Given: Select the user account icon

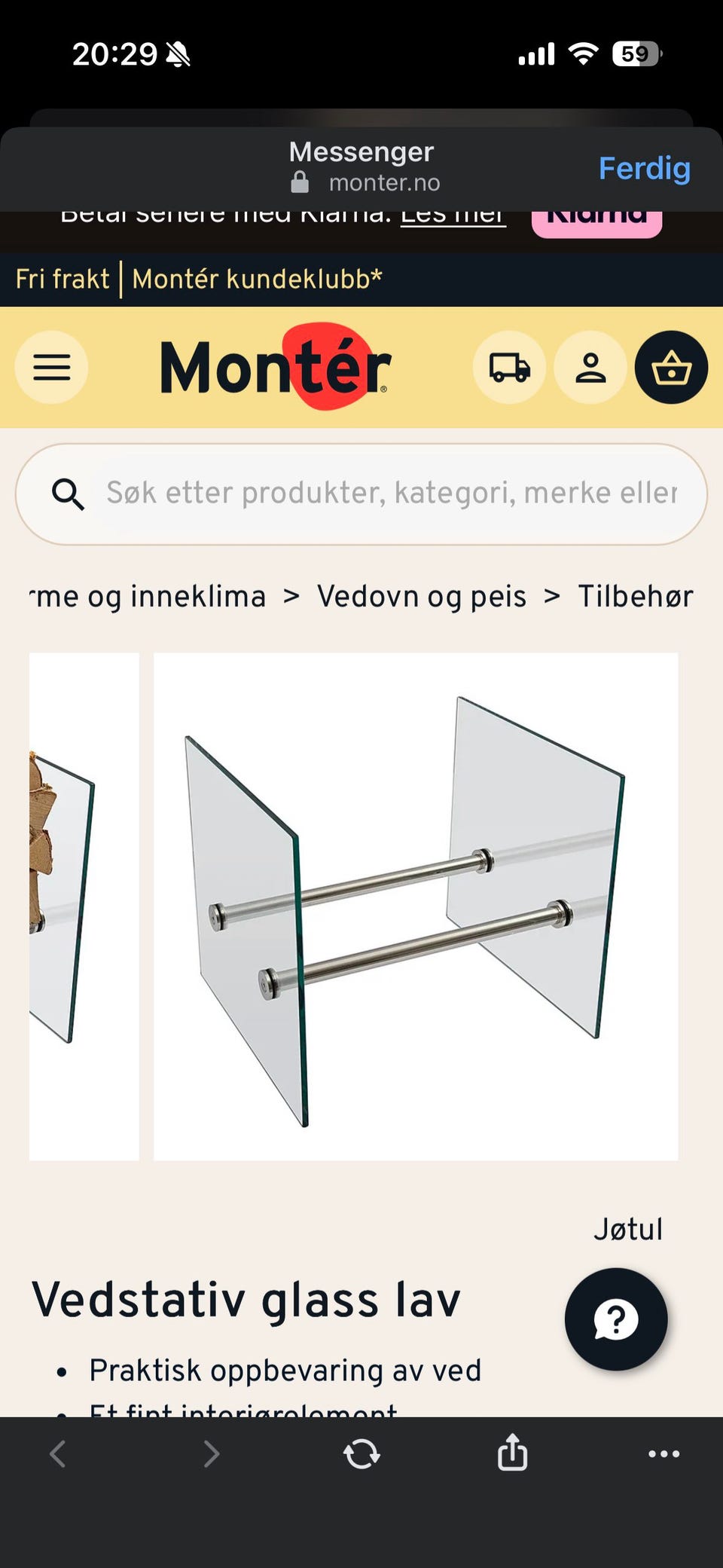Looking at the screenshot, I should click(590, 368).
